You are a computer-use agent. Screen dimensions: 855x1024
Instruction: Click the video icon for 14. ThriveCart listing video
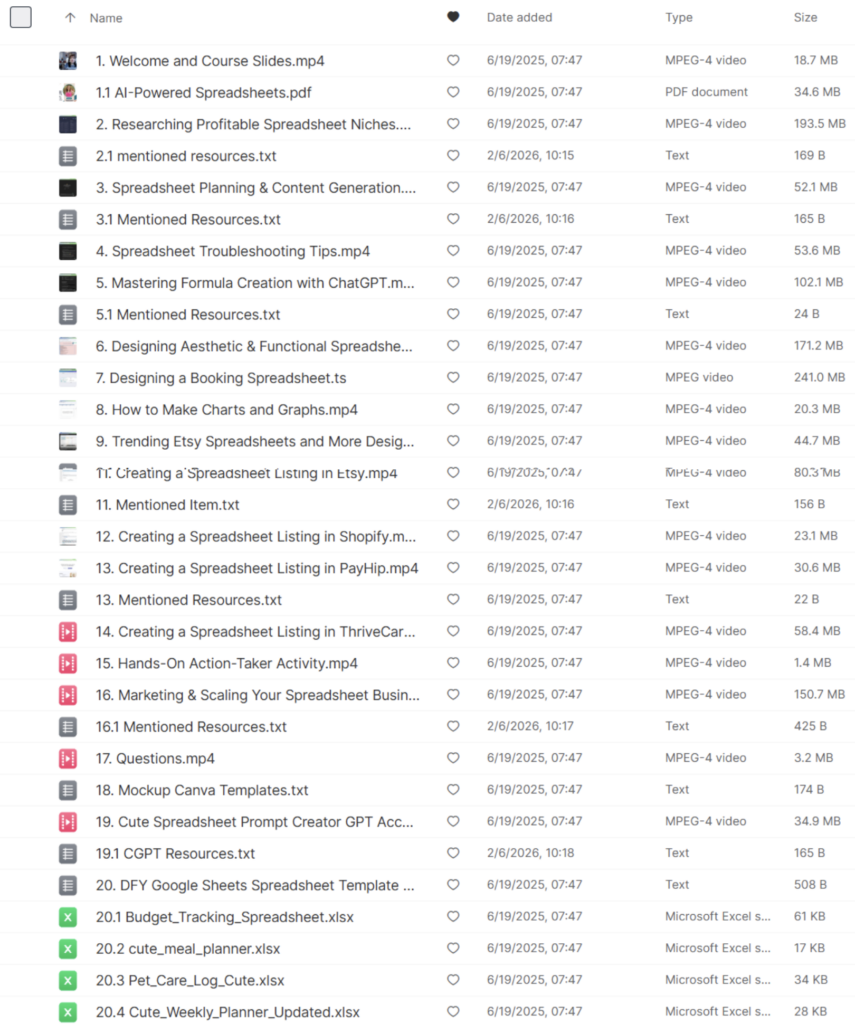67,631
